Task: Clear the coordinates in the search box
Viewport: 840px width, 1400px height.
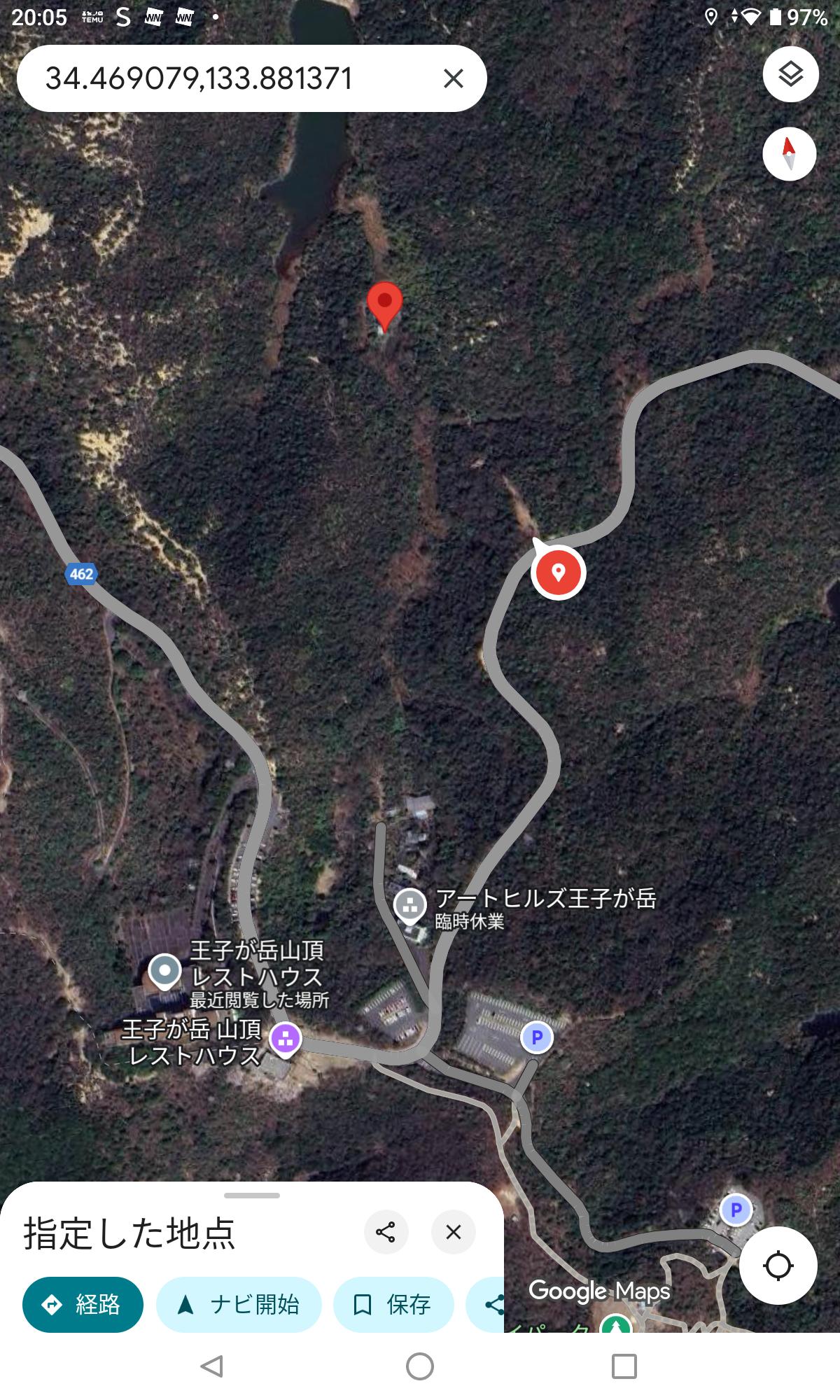Action: pos(454,78)
